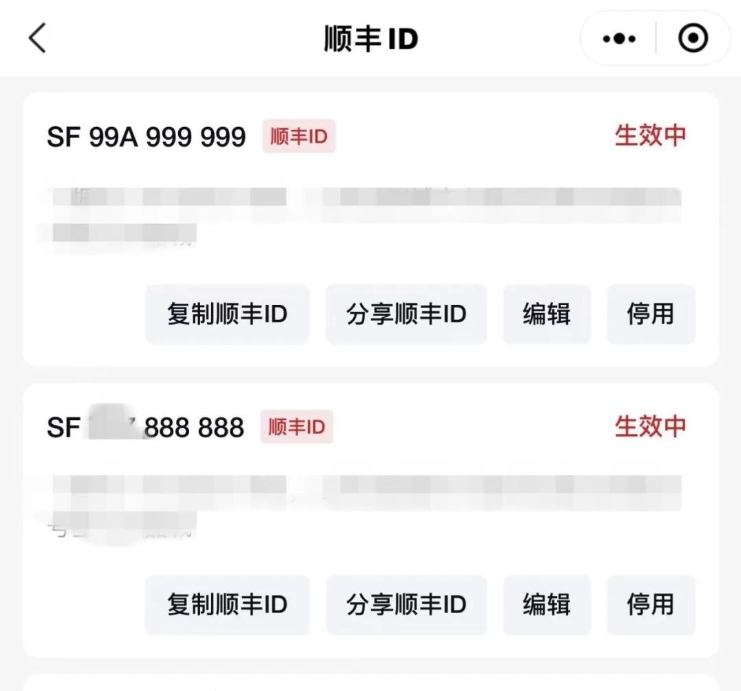Viewport: 741px width, 691px height.
Task: Tap 复制顺丰ID for SF 99A 999 999
Action: click(x=227, y=314)
